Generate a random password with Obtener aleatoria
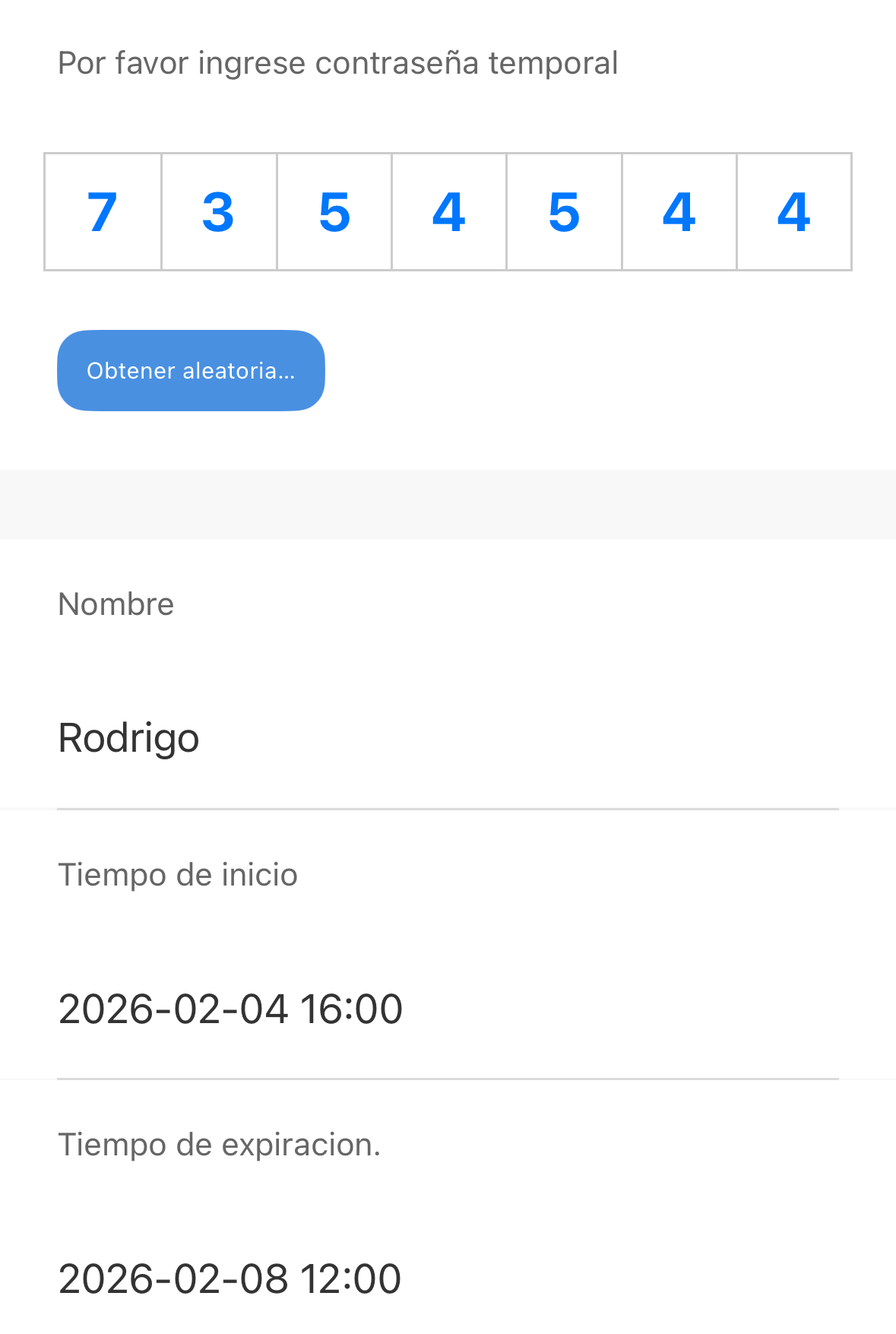Image resolution: width=896 pixels, height=1334 pixels. [x=191, y=370]
